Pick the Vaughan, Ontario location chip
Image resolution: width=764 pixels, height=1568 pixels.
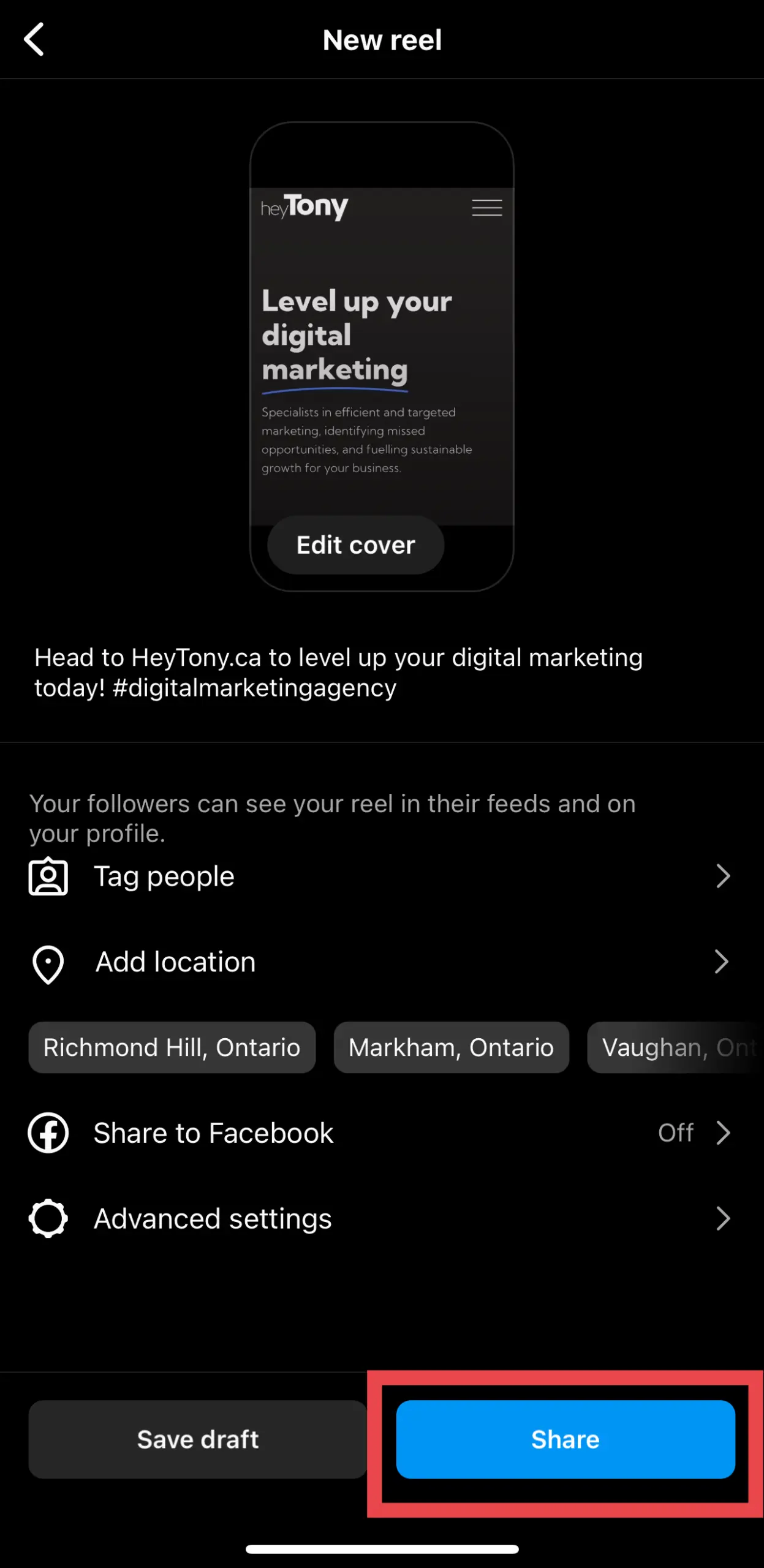674,1047
